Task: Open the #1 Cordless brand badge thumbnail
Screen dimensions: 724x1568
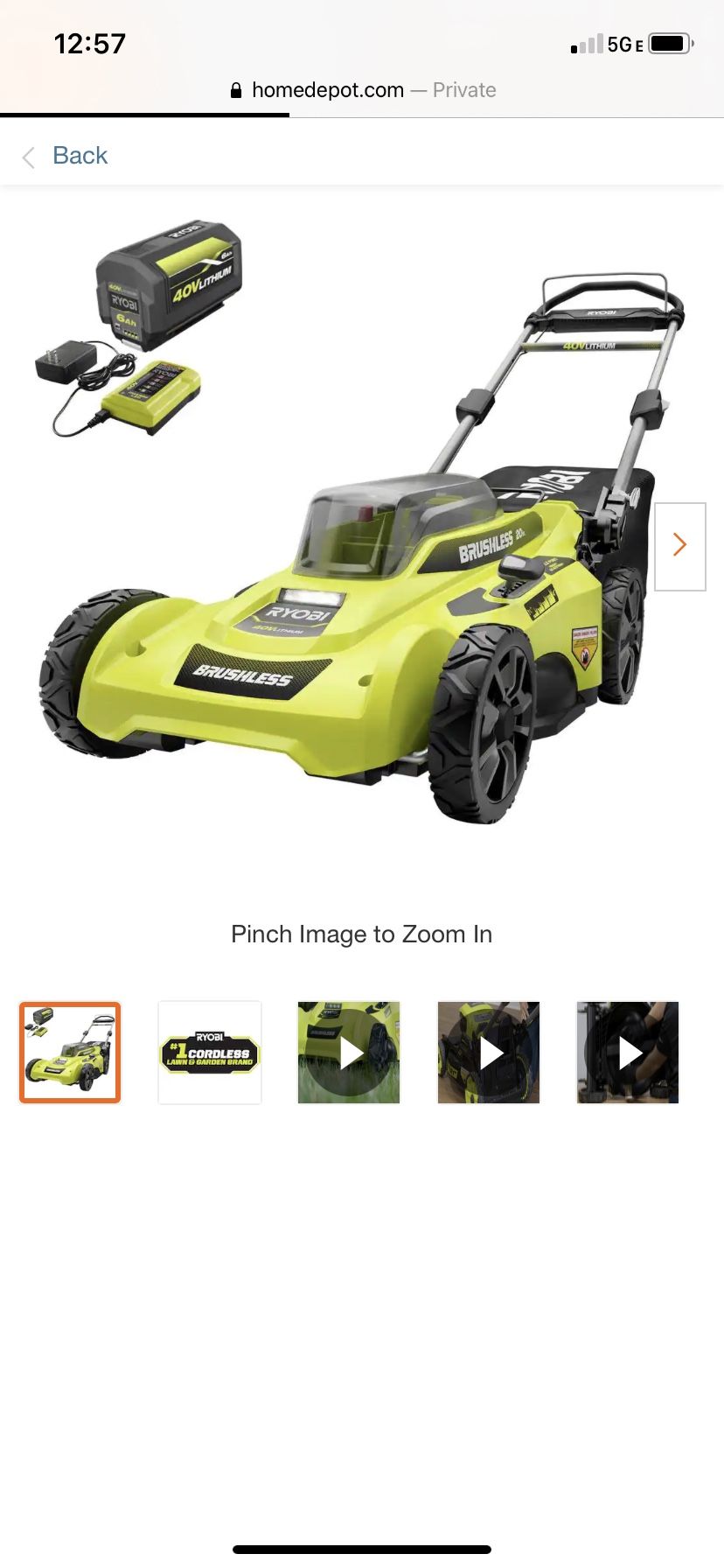Action: pos(210,1052)
